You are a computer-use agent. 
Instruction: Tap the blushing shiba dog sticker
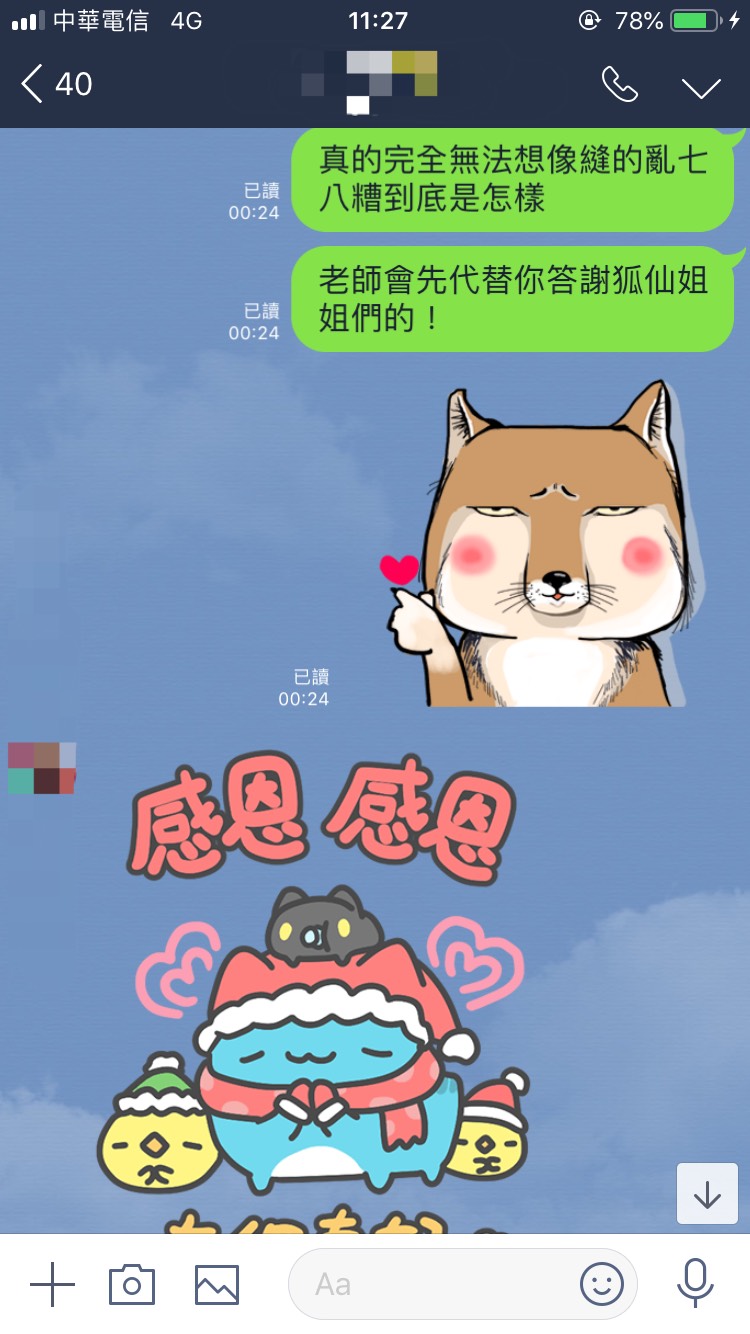[545, 545]
